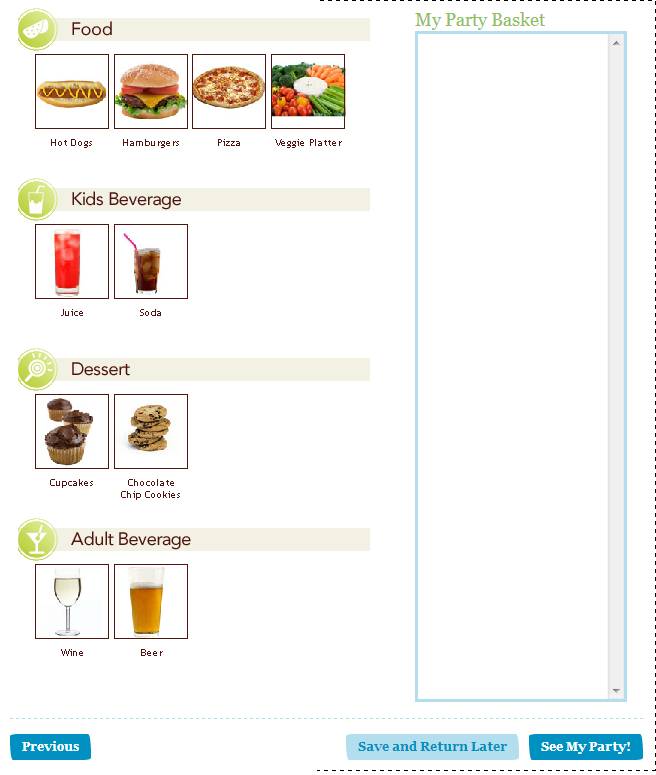The image size is (656, 775).
Task: Go back with the Previous button
Action: (50, 747)
